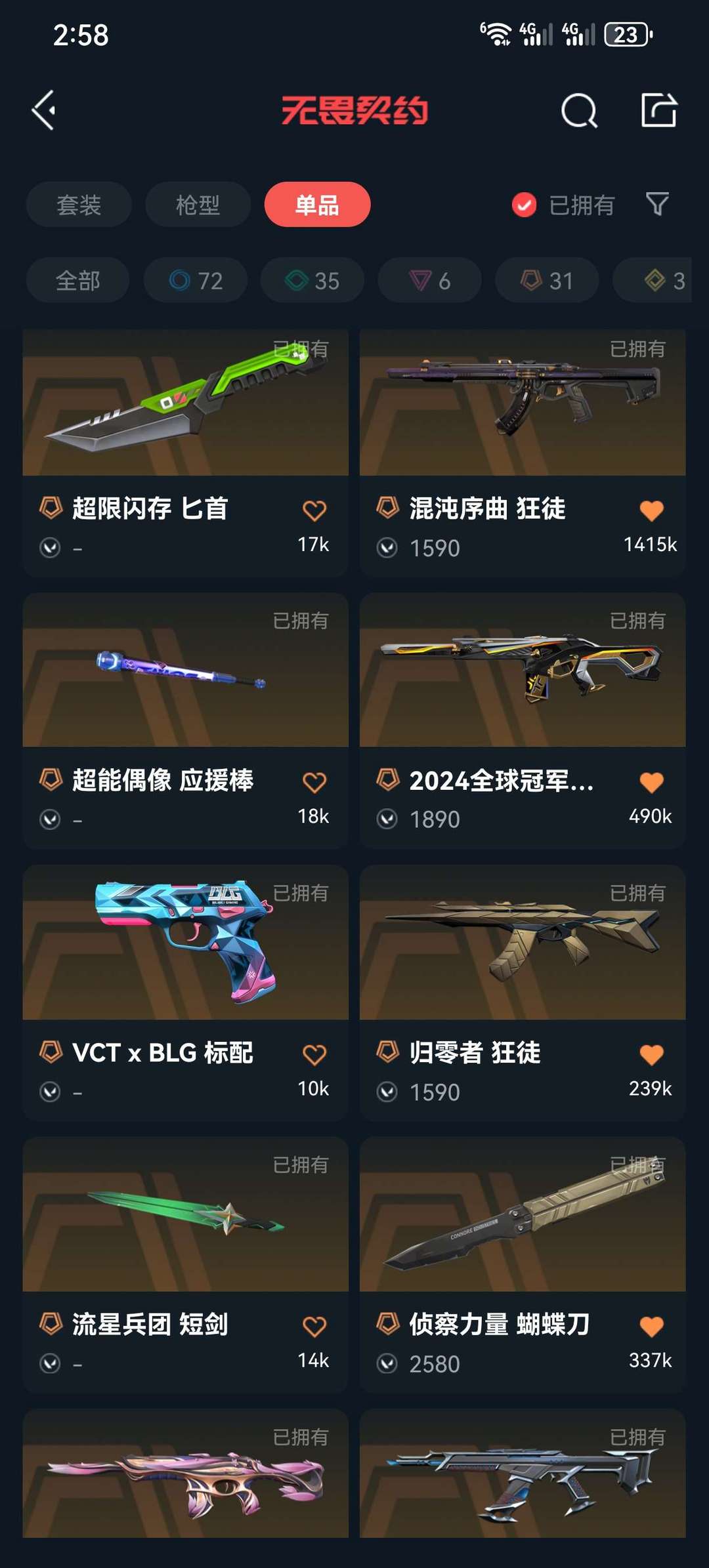Select the 全部 rarity chip
This screenshot has height=1568, width=709.
coord(77,280)
